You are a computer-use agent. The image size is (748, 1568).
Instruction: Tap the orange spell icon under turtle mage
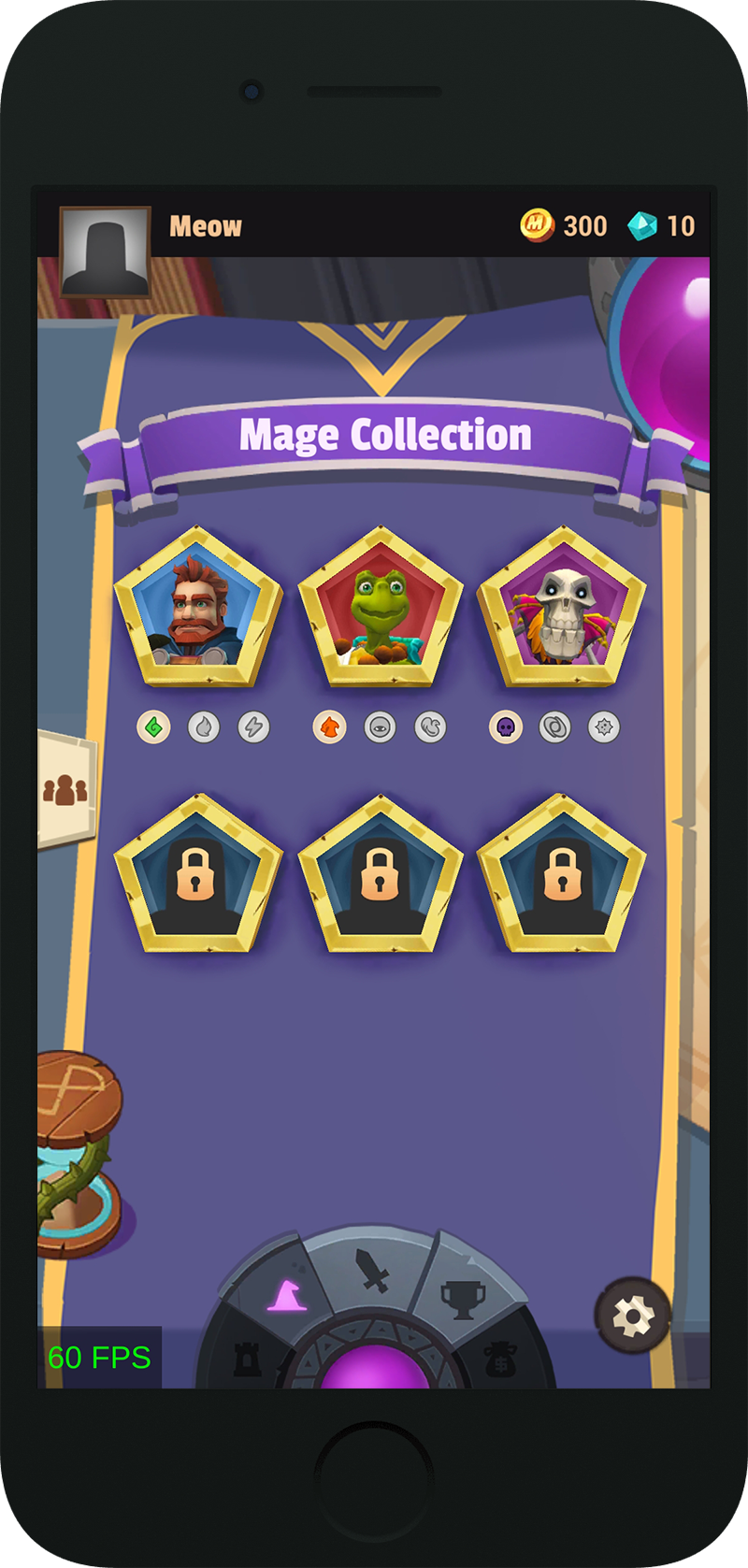point(329,726)
